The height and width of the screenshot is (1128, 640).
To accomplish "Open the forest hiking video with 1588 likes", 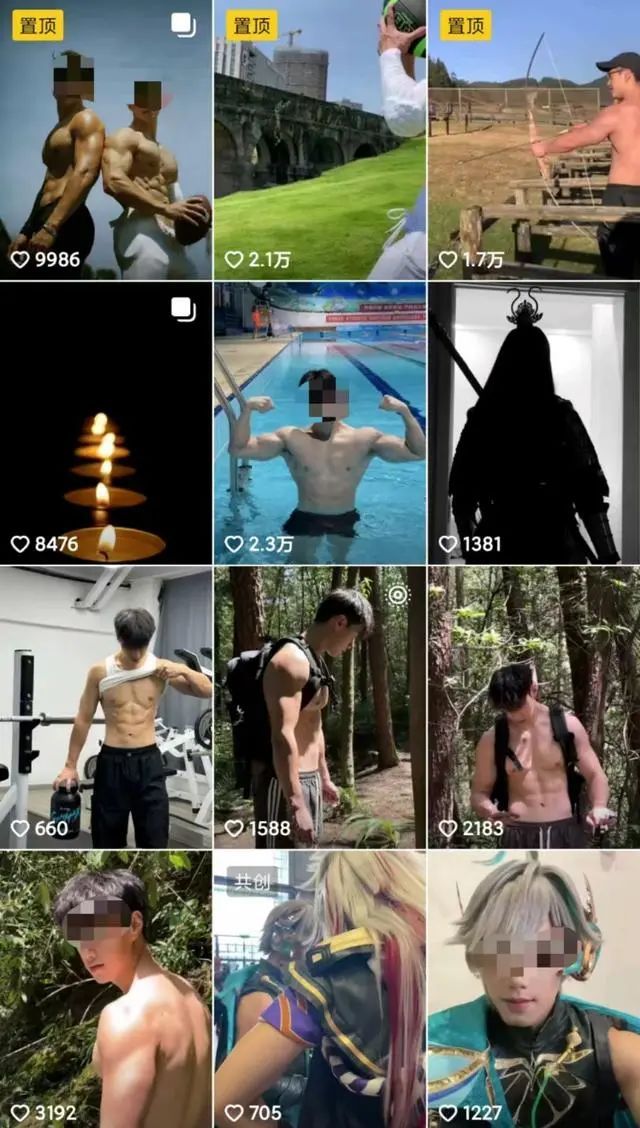I will click(319, 707).
